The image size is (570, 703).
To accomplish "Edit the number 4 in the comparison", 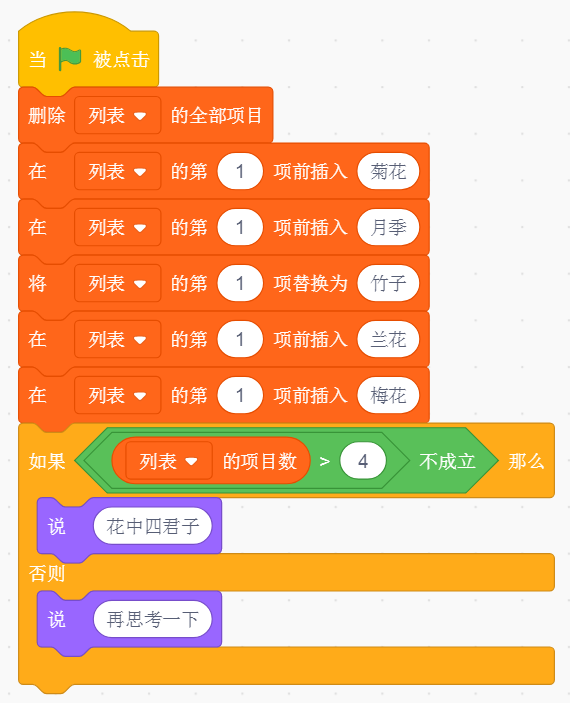I will 363,461.
